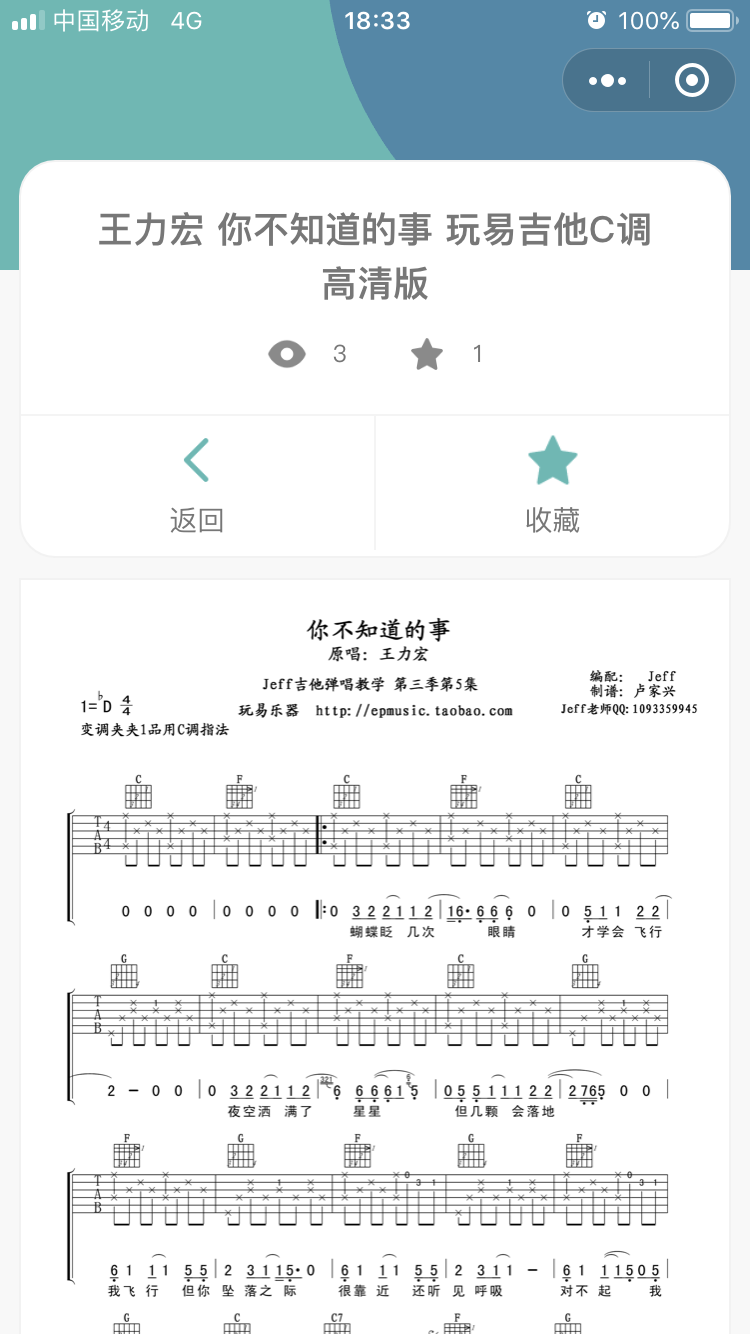Tap 收藏 to favorite this guitar tab

553,485
